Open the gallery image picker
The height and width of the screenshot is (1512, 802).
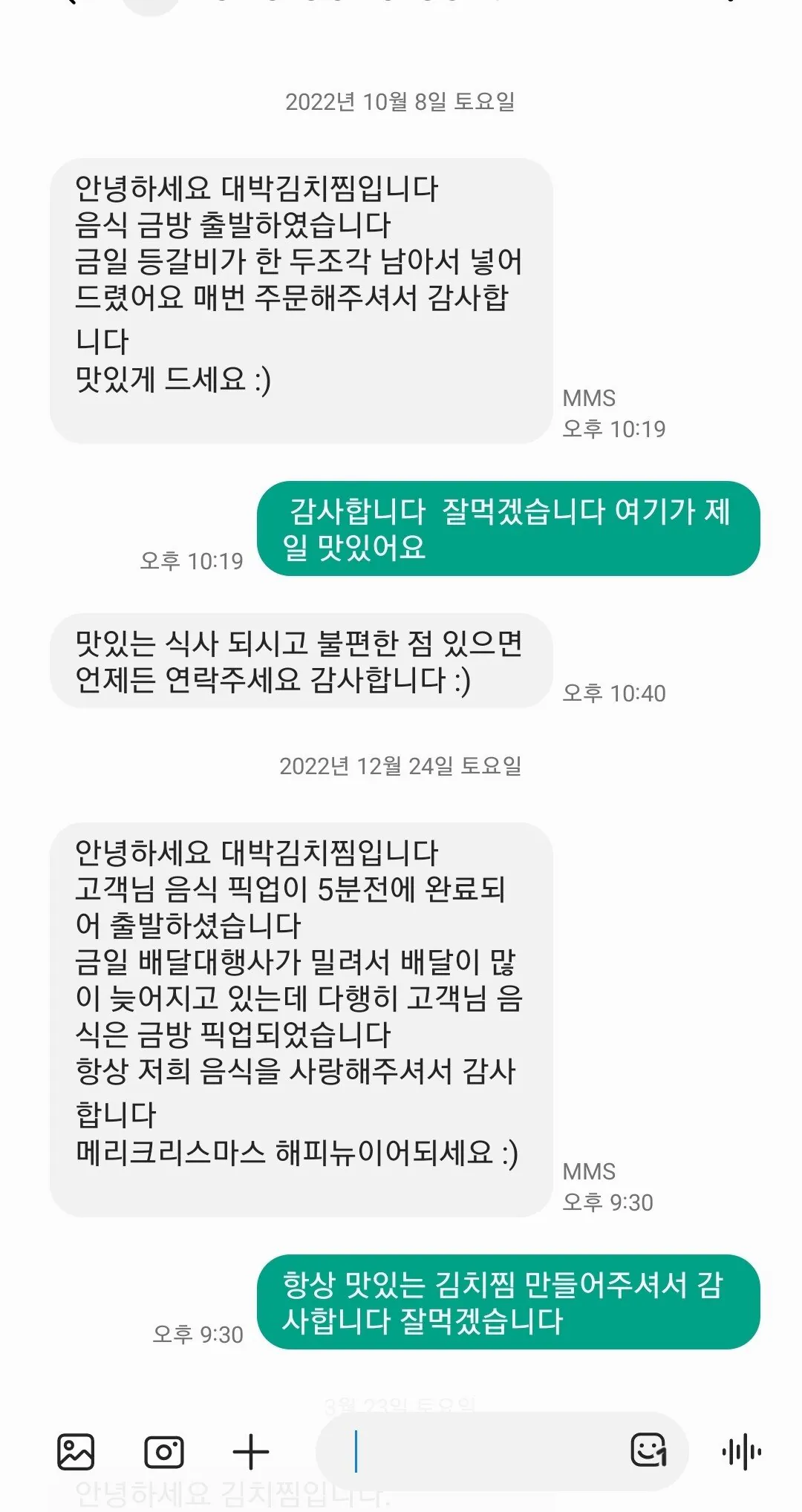point(76,1452)
